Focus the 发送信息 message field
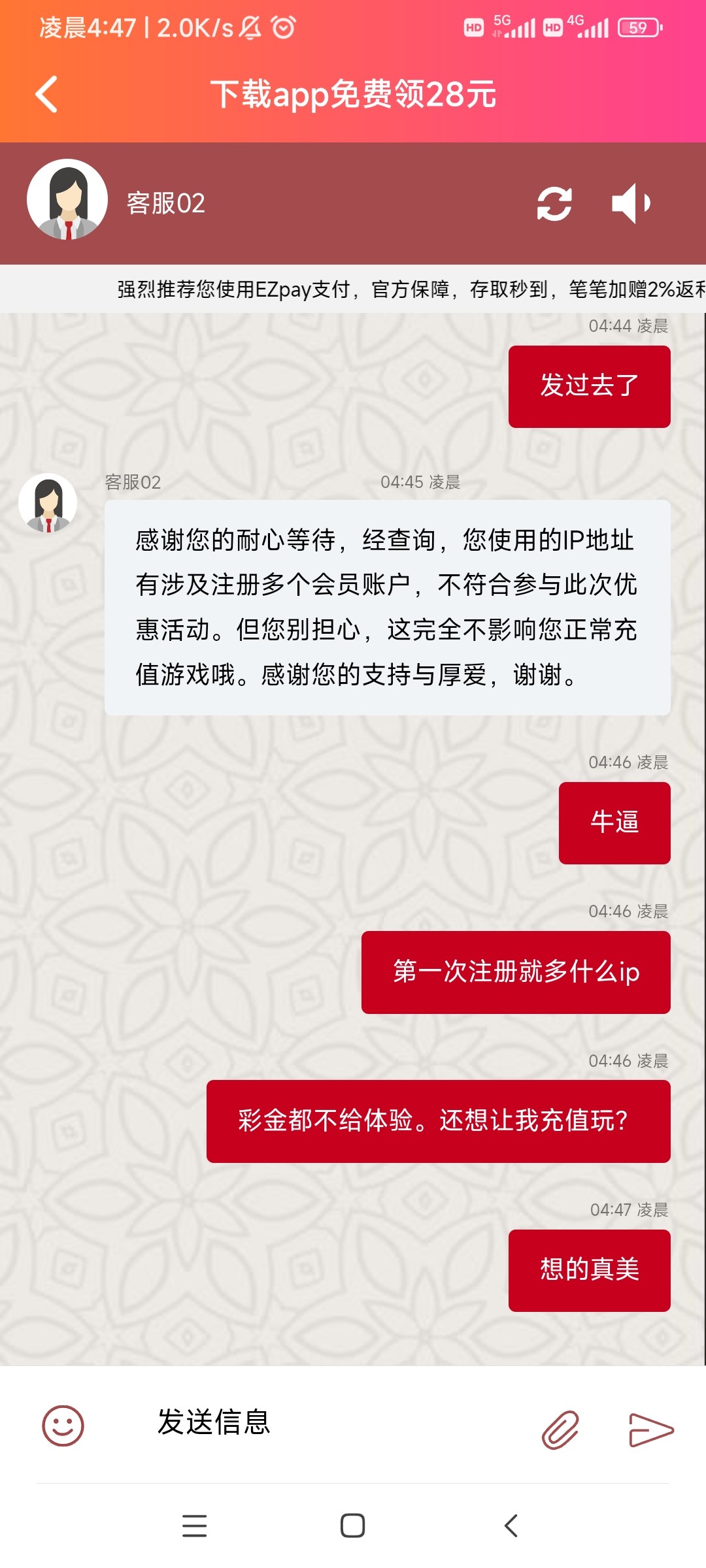The width and height of the screenshot is (706, 1568). pyautogui.click(x=327, y=1423)
